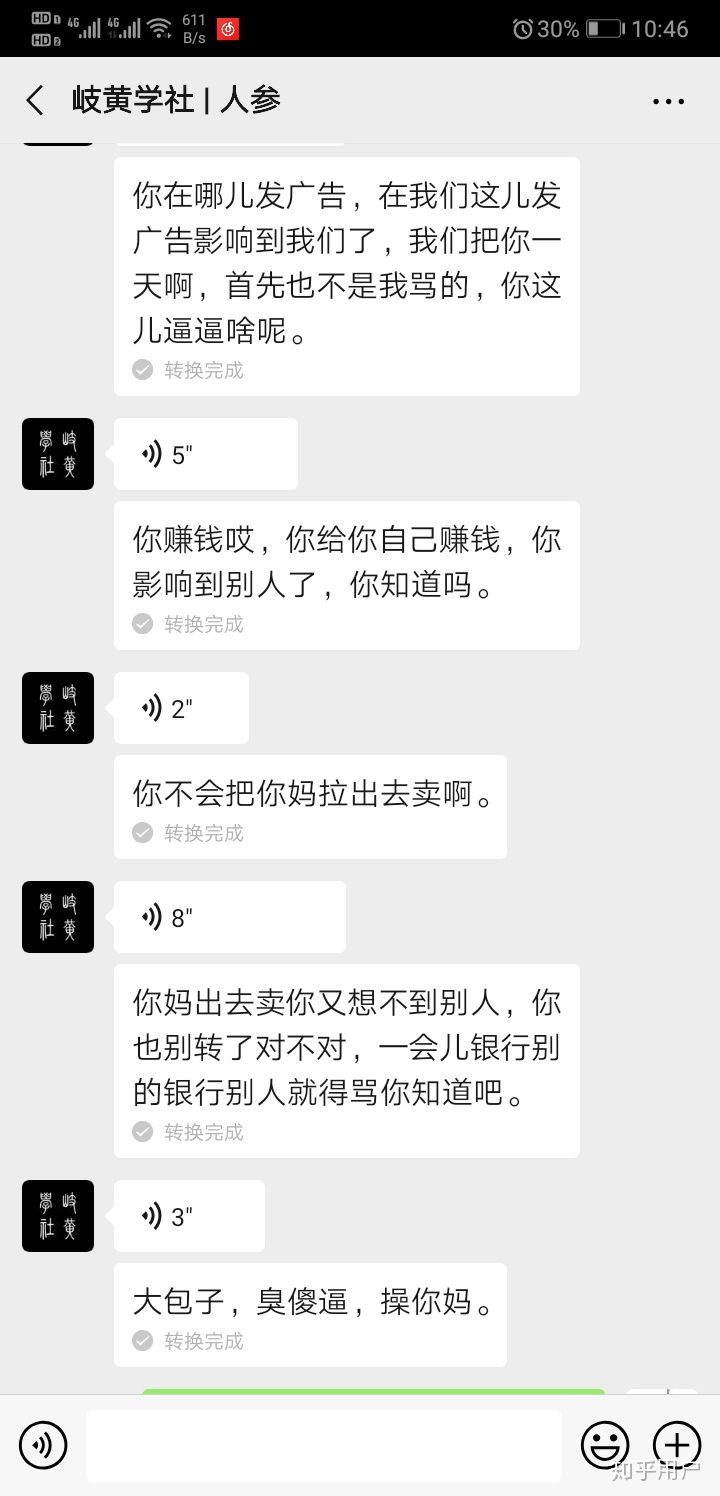Viewport: 720px width, 1496px height.
Task: Open the plus attachment menu
Action: point(677,1445)
